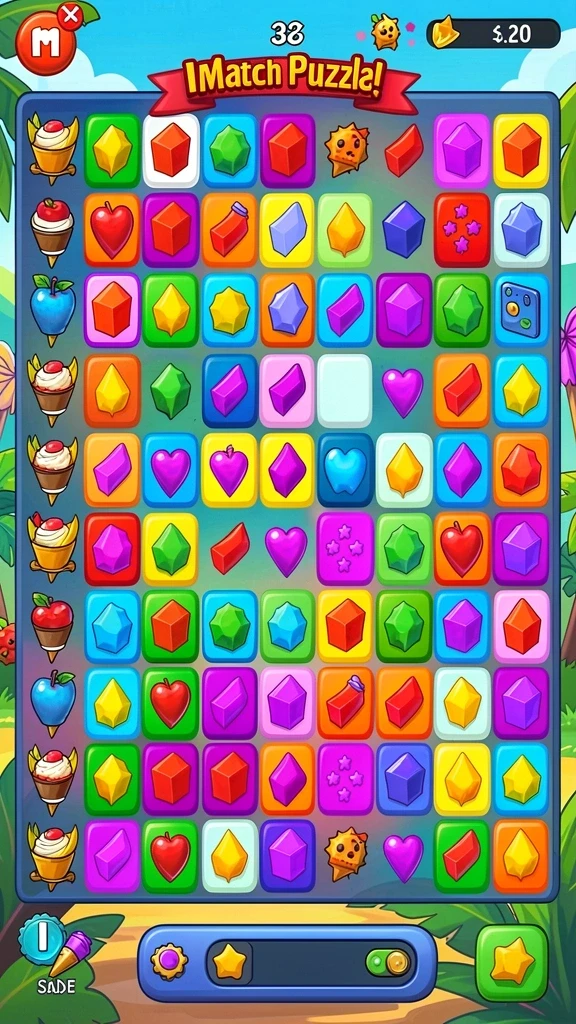This screenshot has width=576, height=1024.
Task: Open the purple gear settings icon
Action: pyautogui.click(x=169, y=961)
